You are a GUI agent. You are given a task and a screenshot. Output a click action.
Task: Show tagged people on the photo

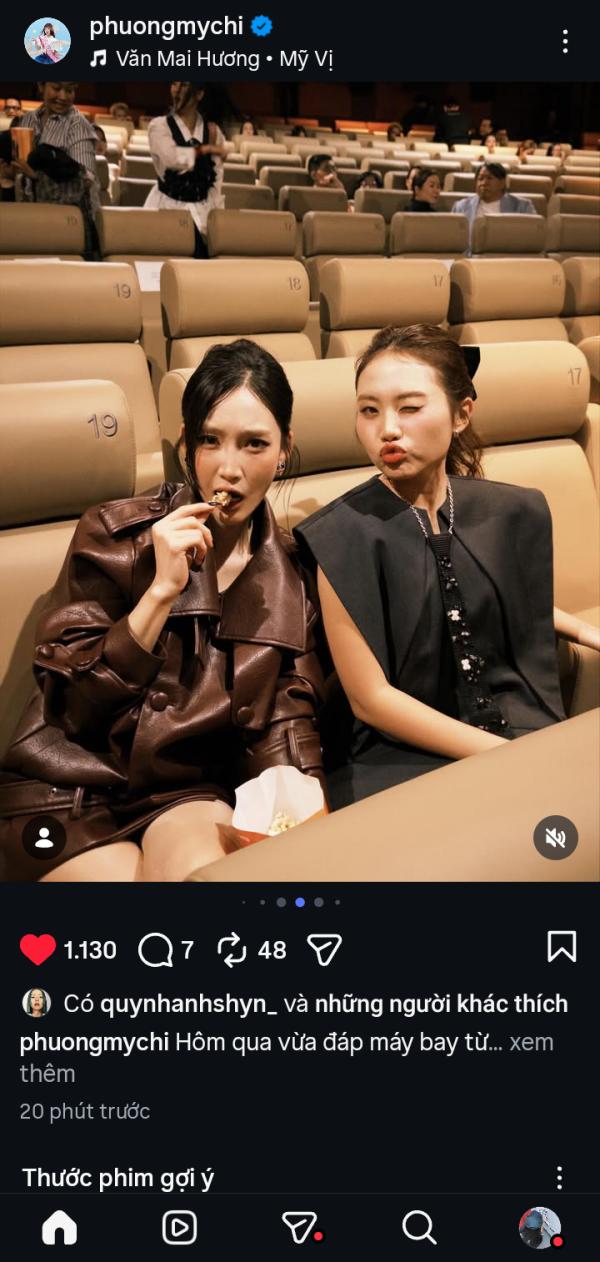(44, 838)
